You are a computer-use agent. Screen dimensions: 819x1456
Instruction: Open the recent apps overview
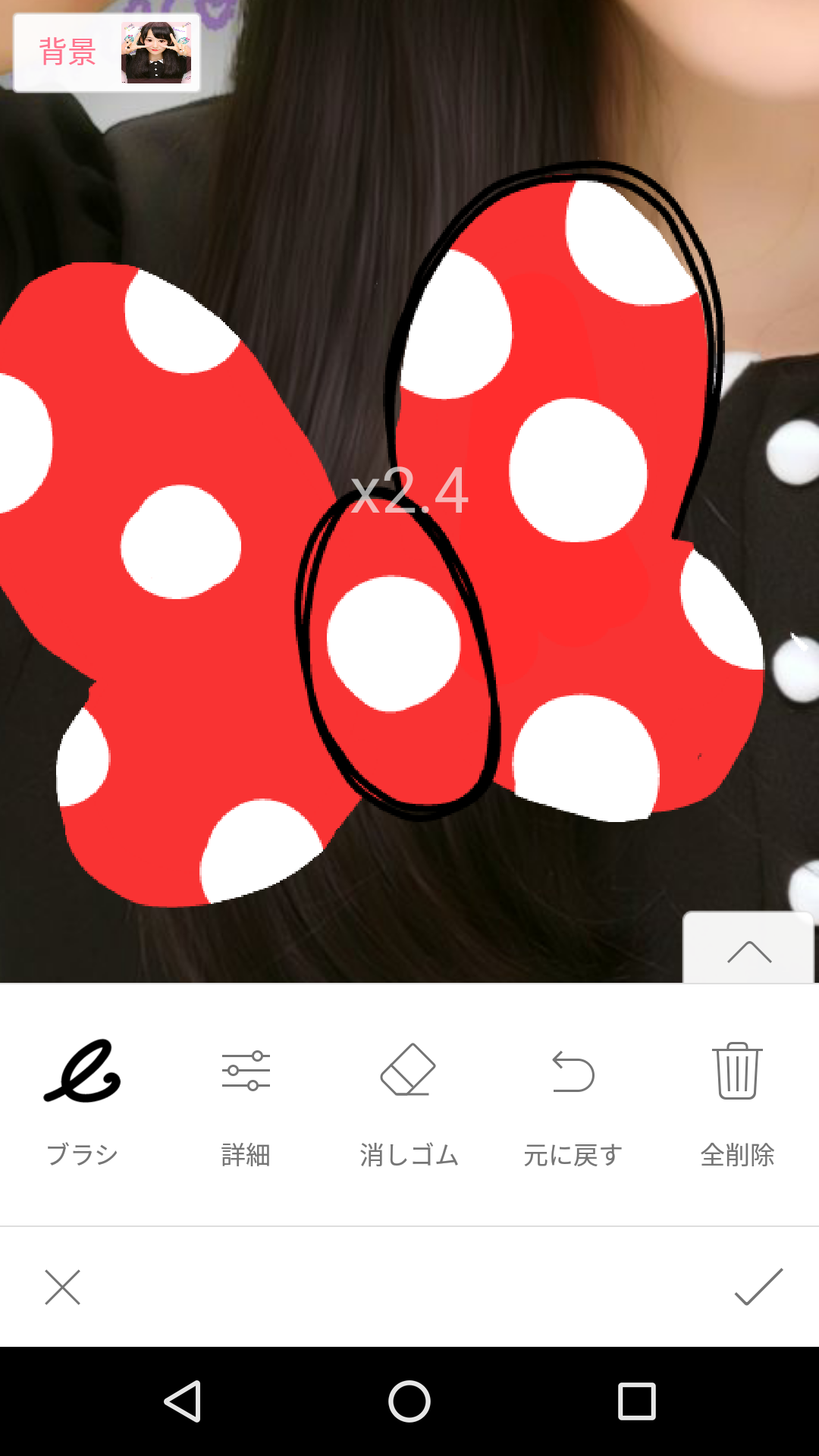[x=636, y=1401]
